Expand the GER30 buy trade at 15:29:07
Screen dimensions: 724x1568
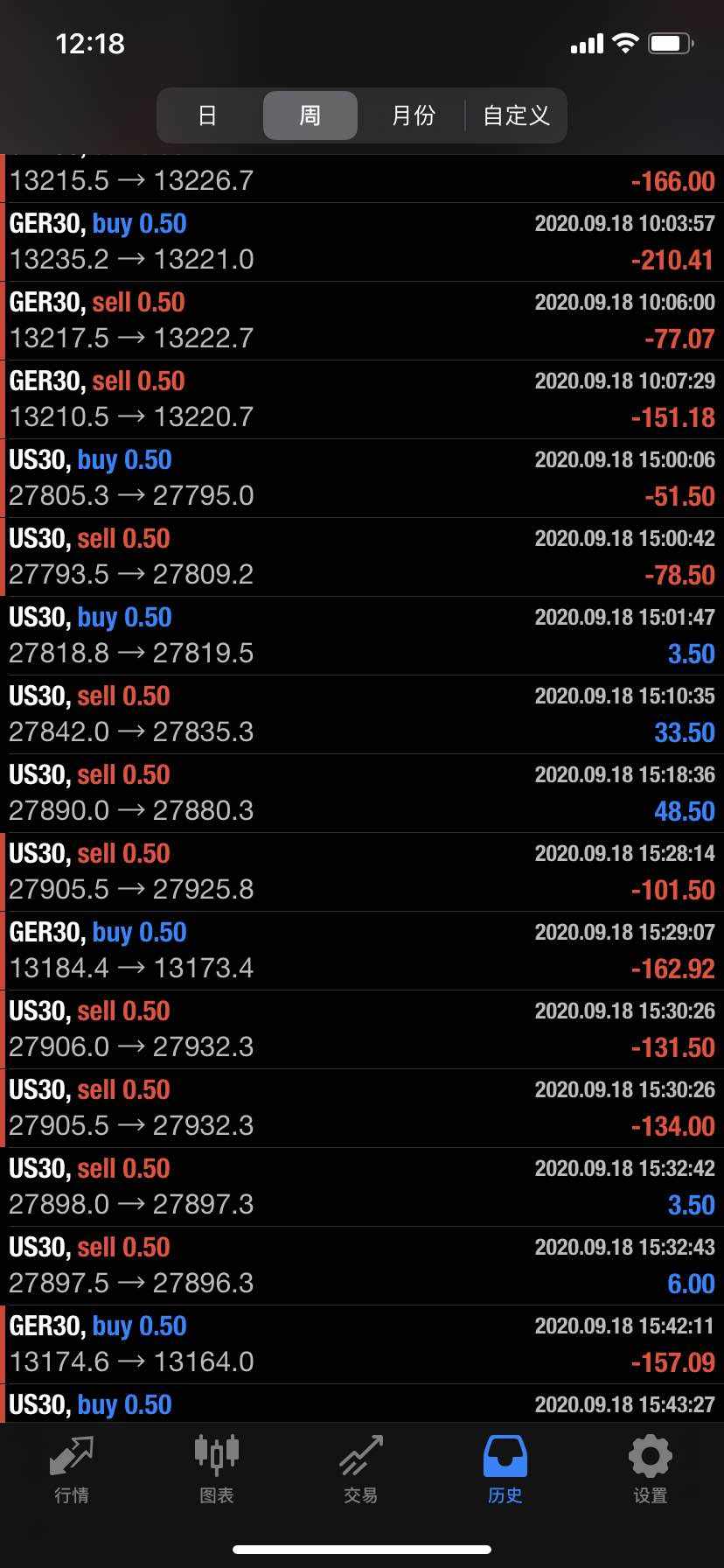pos(362,951)
